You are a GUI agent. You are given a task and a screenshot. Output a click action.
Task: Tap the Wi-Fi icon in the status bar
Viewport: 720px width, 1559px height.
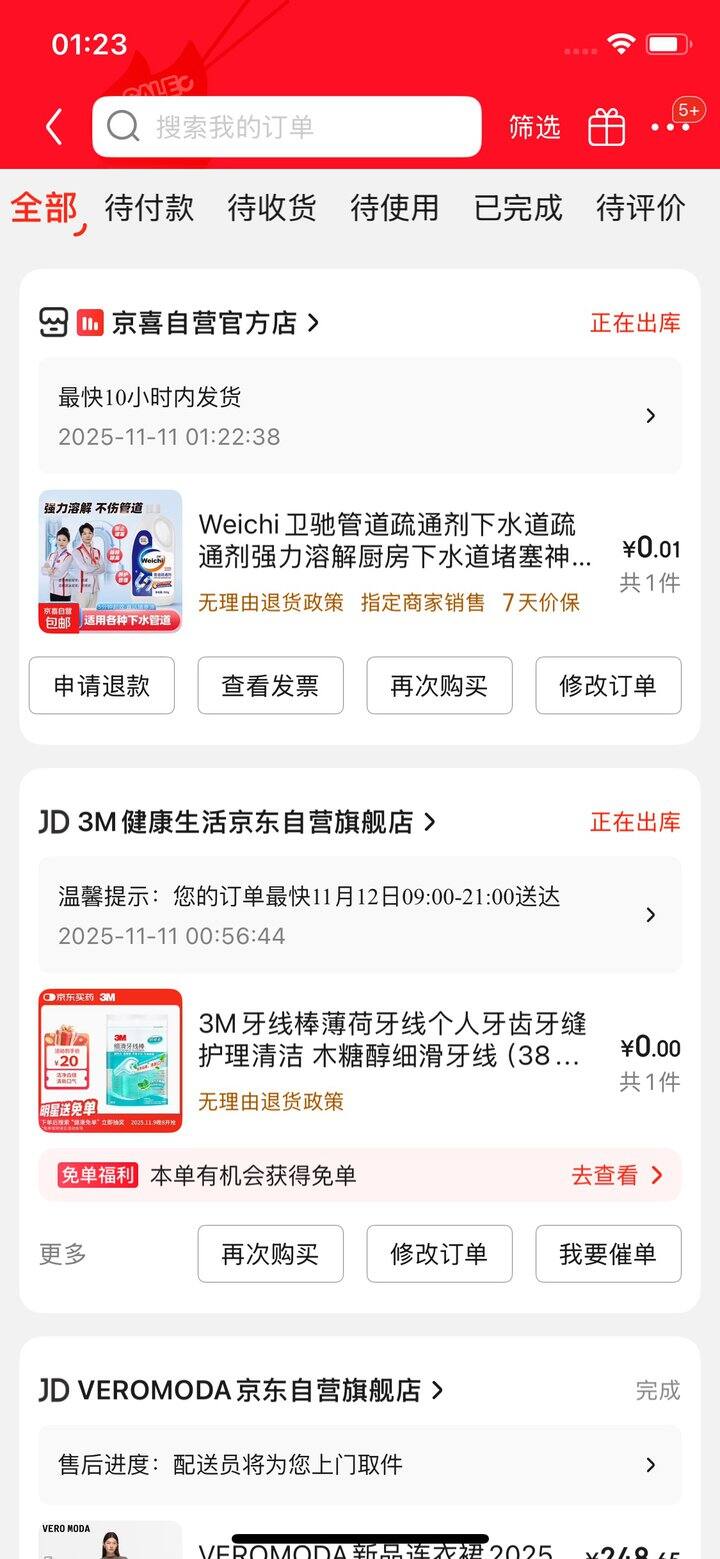point(620,44)
